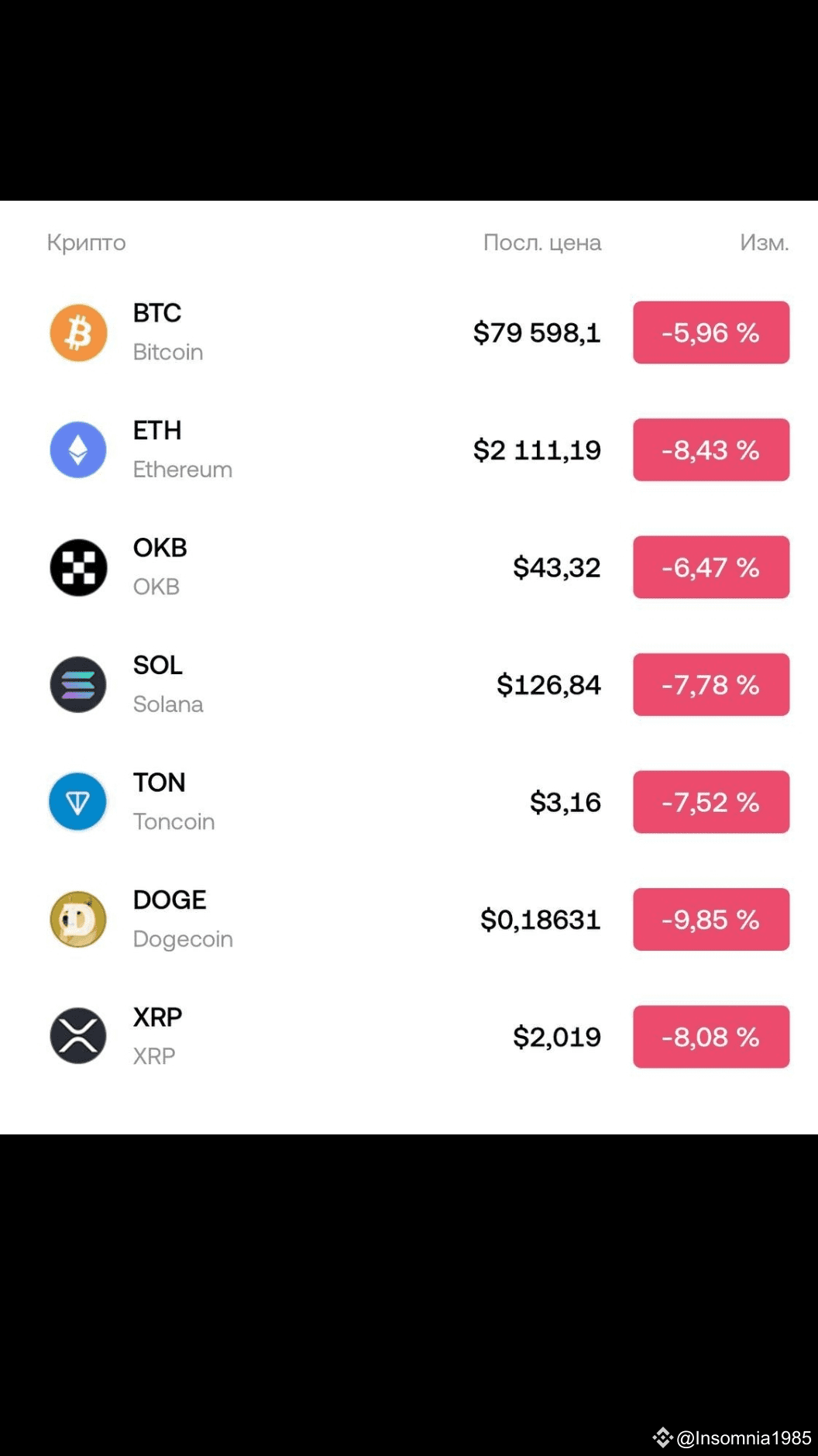Expand the Посл. цена column header
The width and height of the screenshot is (818, 1456).
click(x=542, y=243)
